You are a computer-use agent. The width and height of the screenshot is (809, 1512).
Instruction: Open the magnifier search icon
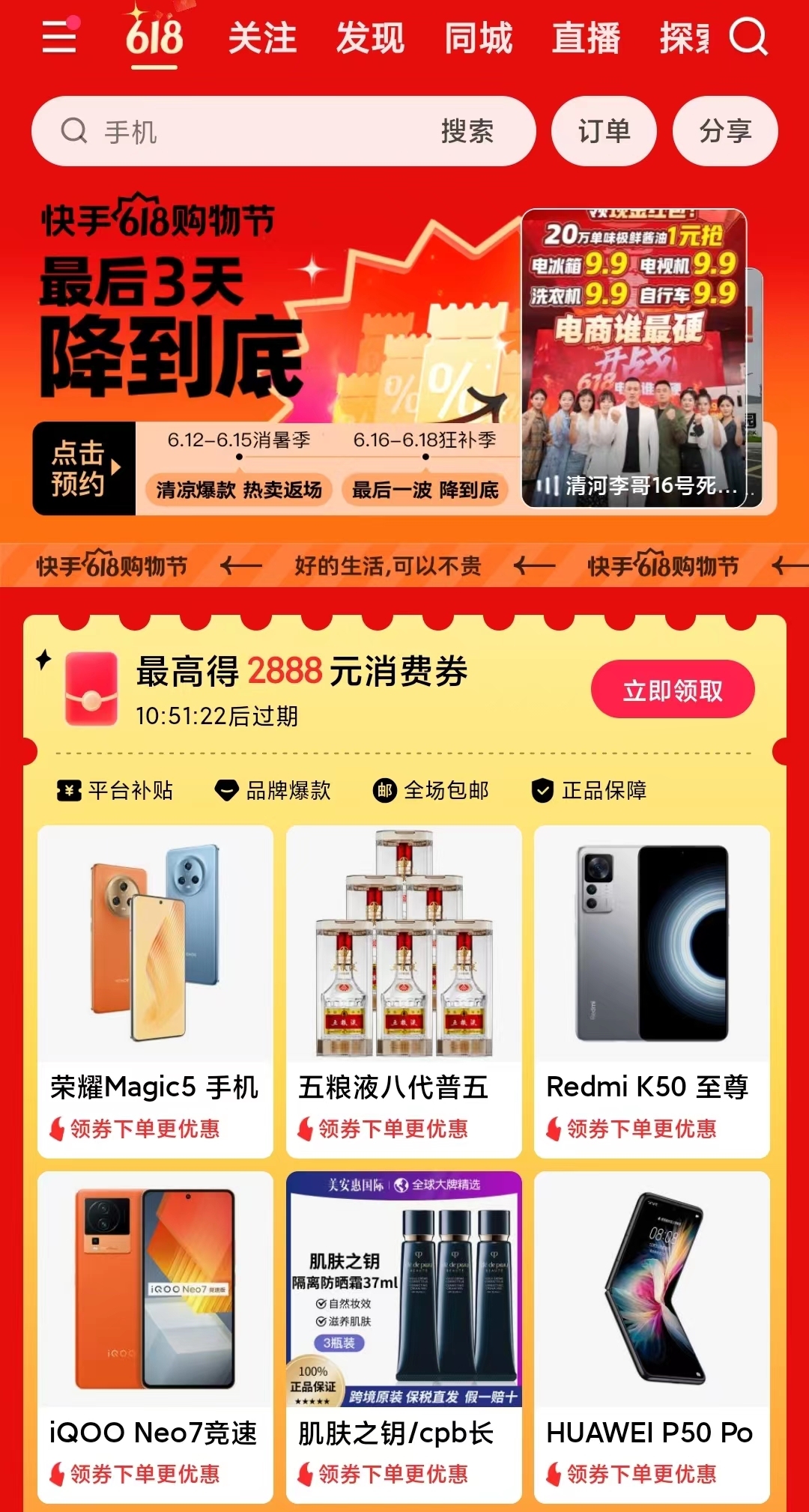coord(748,36)
